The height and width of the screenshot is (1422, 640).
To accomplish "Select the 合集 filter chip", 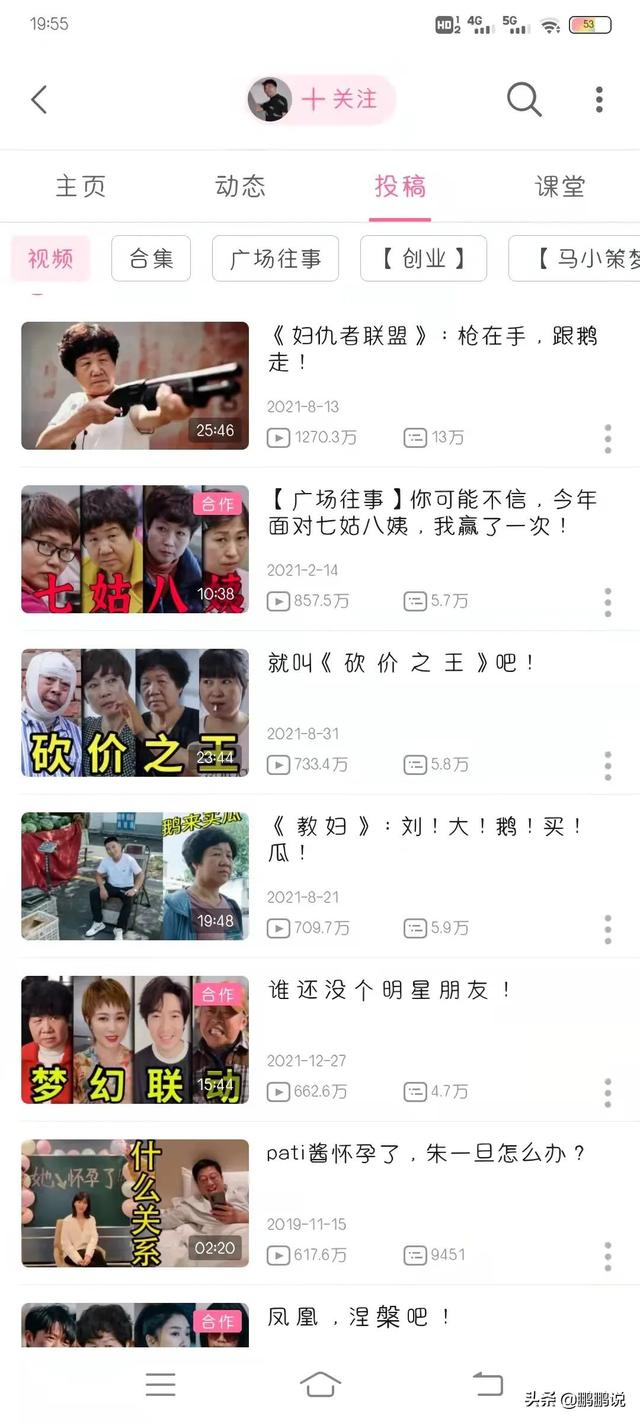I will (x=151, y=259).
